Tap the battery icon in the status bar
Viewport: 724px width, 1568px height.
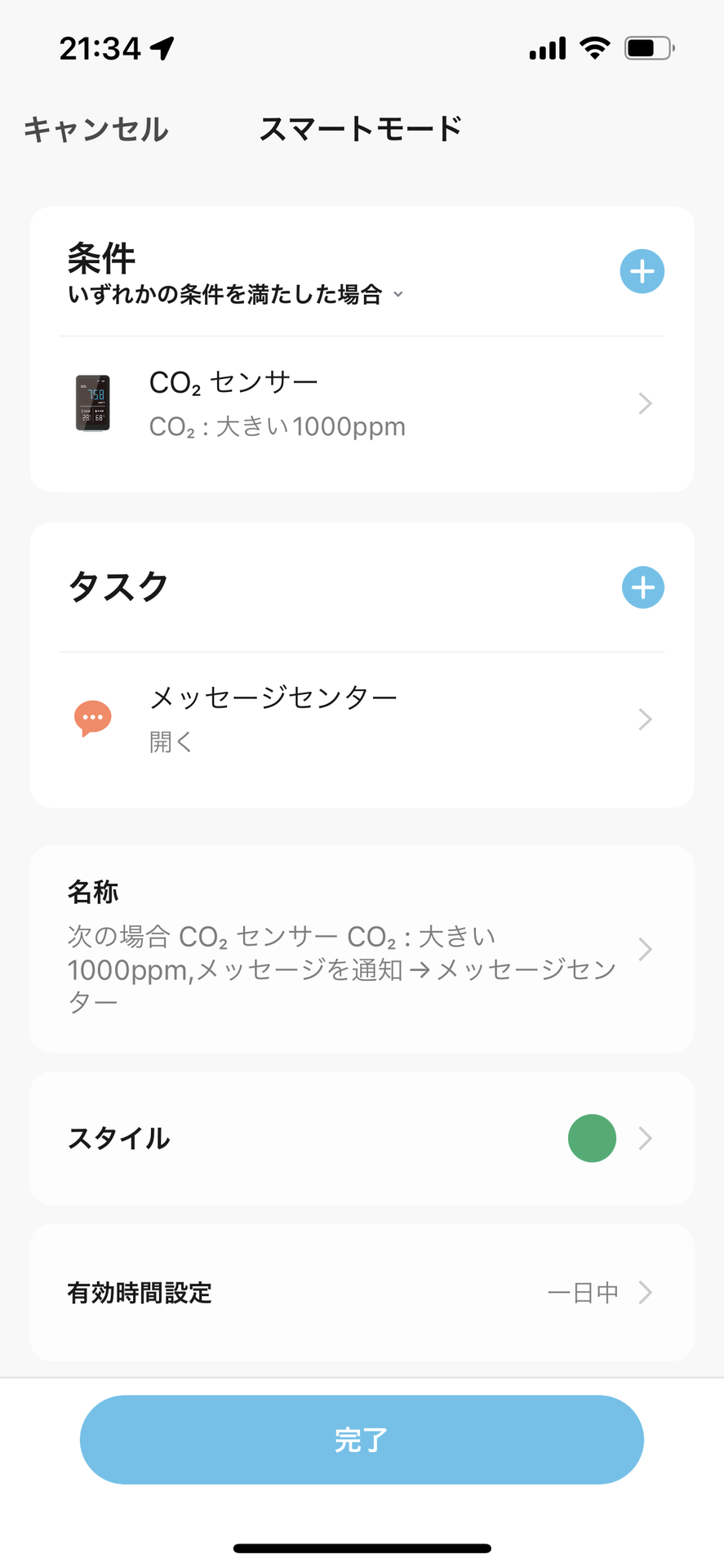tap(647, 47)
